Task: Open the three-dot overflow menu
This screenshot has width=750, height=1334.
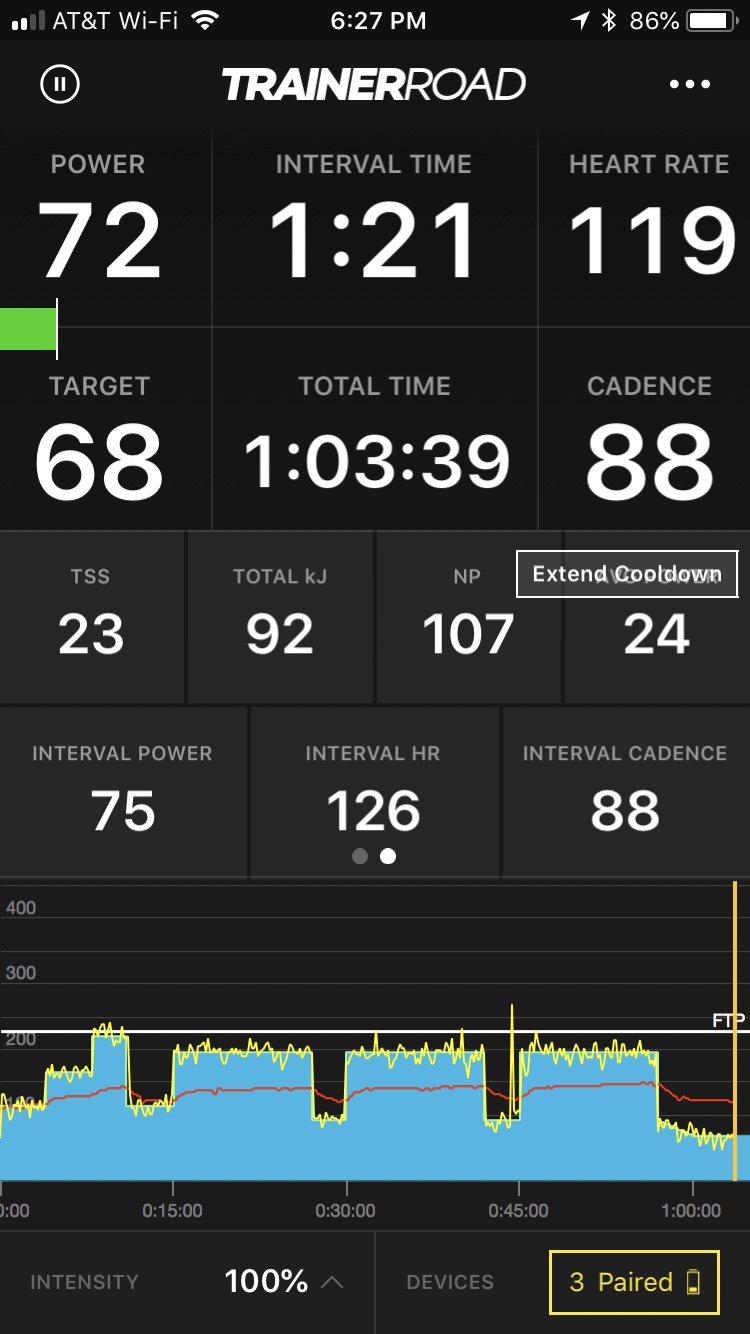Action: click(690, 85)
